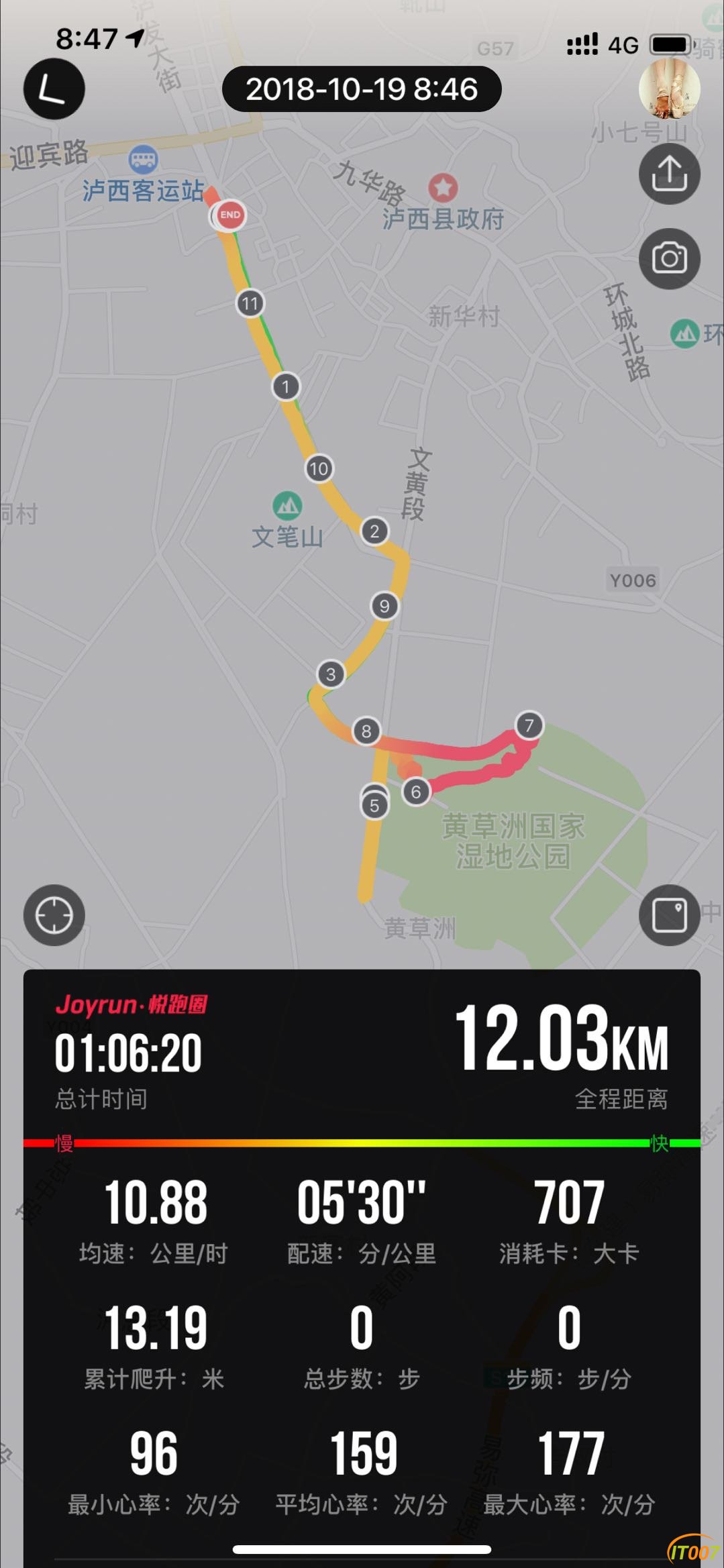Recenter the map on the route
The image size is (724, 1568).
point(54,915)
